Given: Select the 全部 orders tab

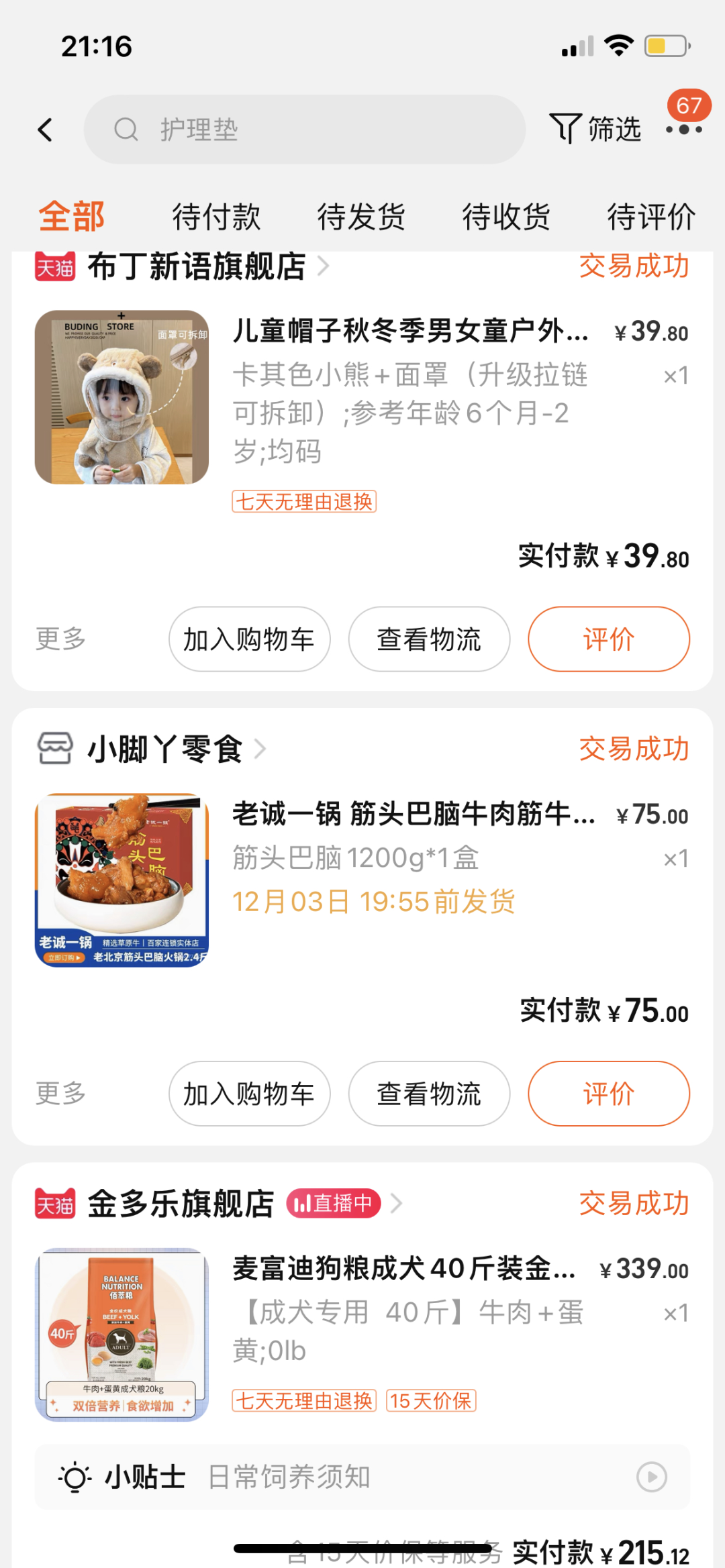Looking at the screenshot, I should [x=72, y=217].
